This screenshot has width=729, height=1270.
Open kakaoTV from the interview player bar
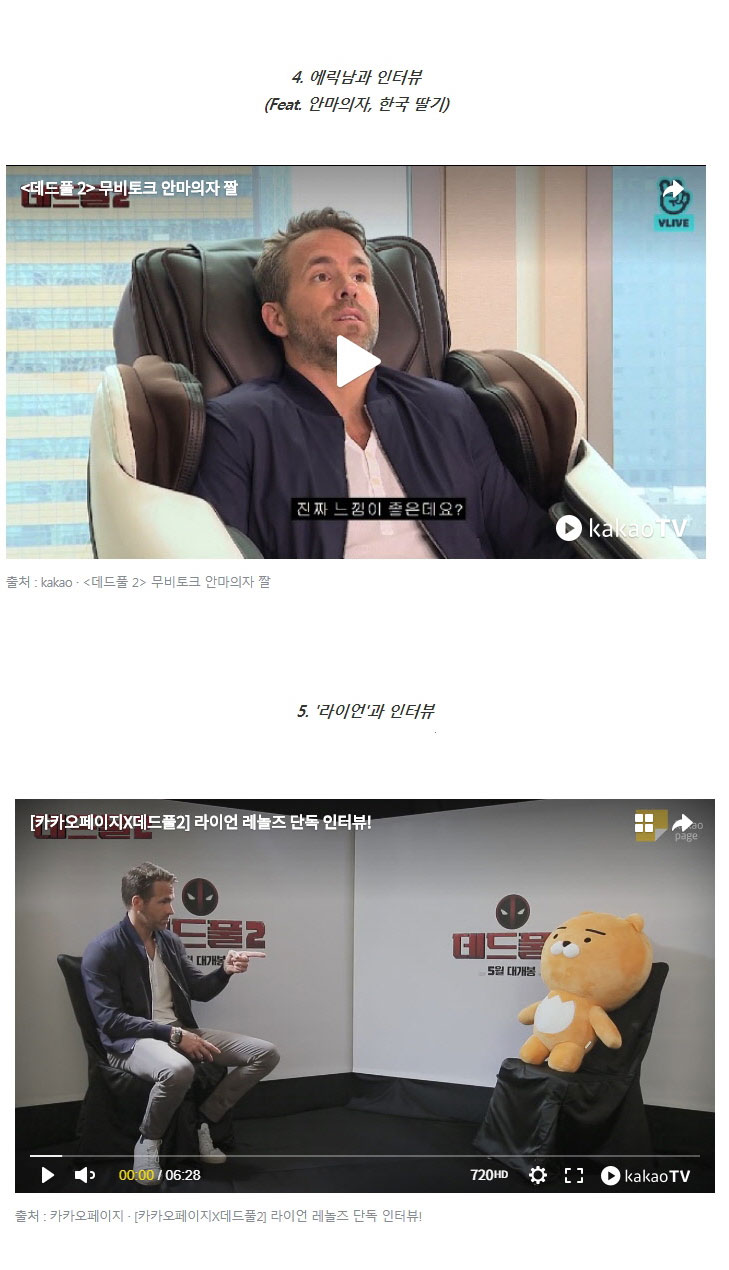[x=645, y=1175]
